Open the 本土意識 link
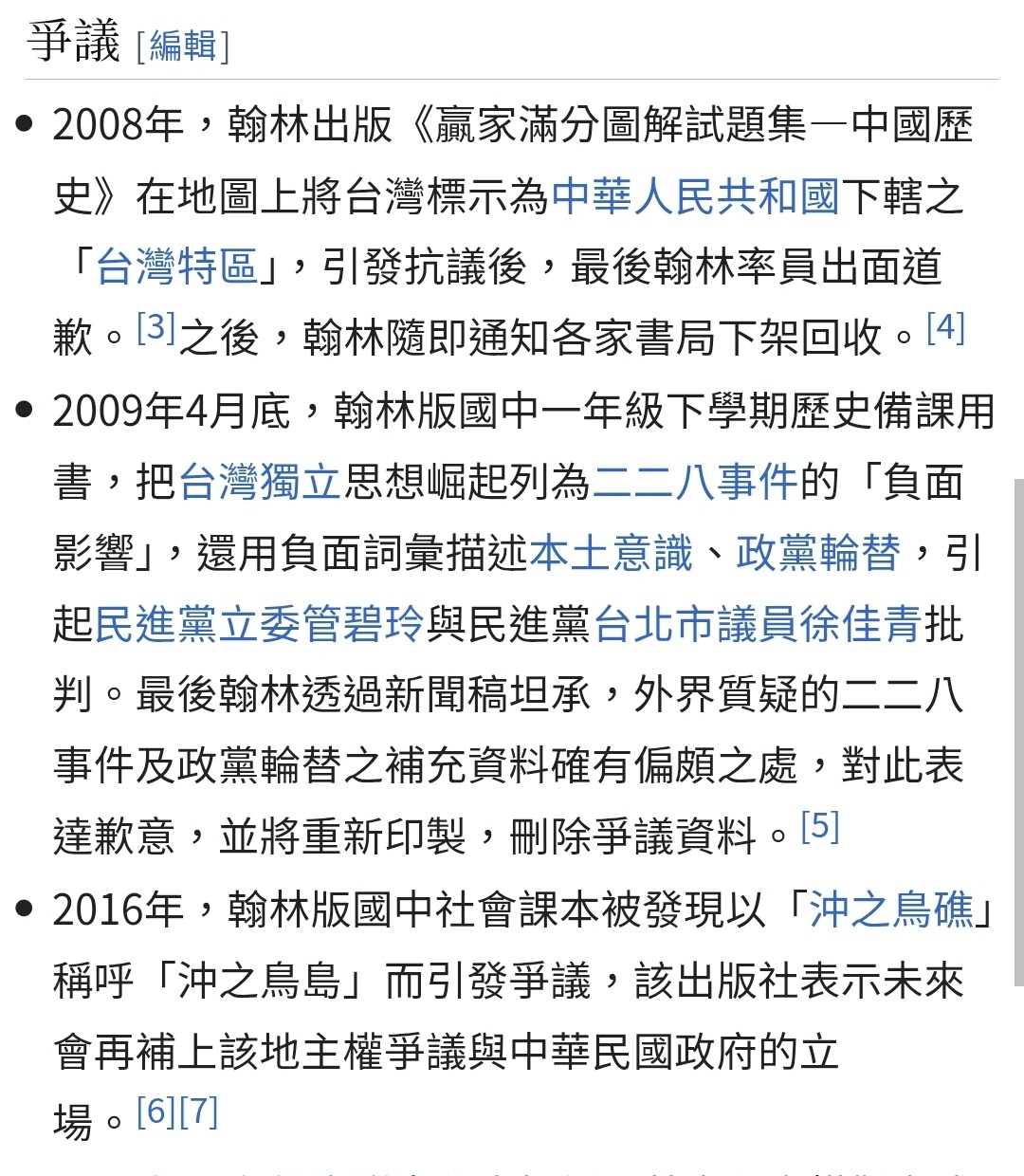 point(612,553)
